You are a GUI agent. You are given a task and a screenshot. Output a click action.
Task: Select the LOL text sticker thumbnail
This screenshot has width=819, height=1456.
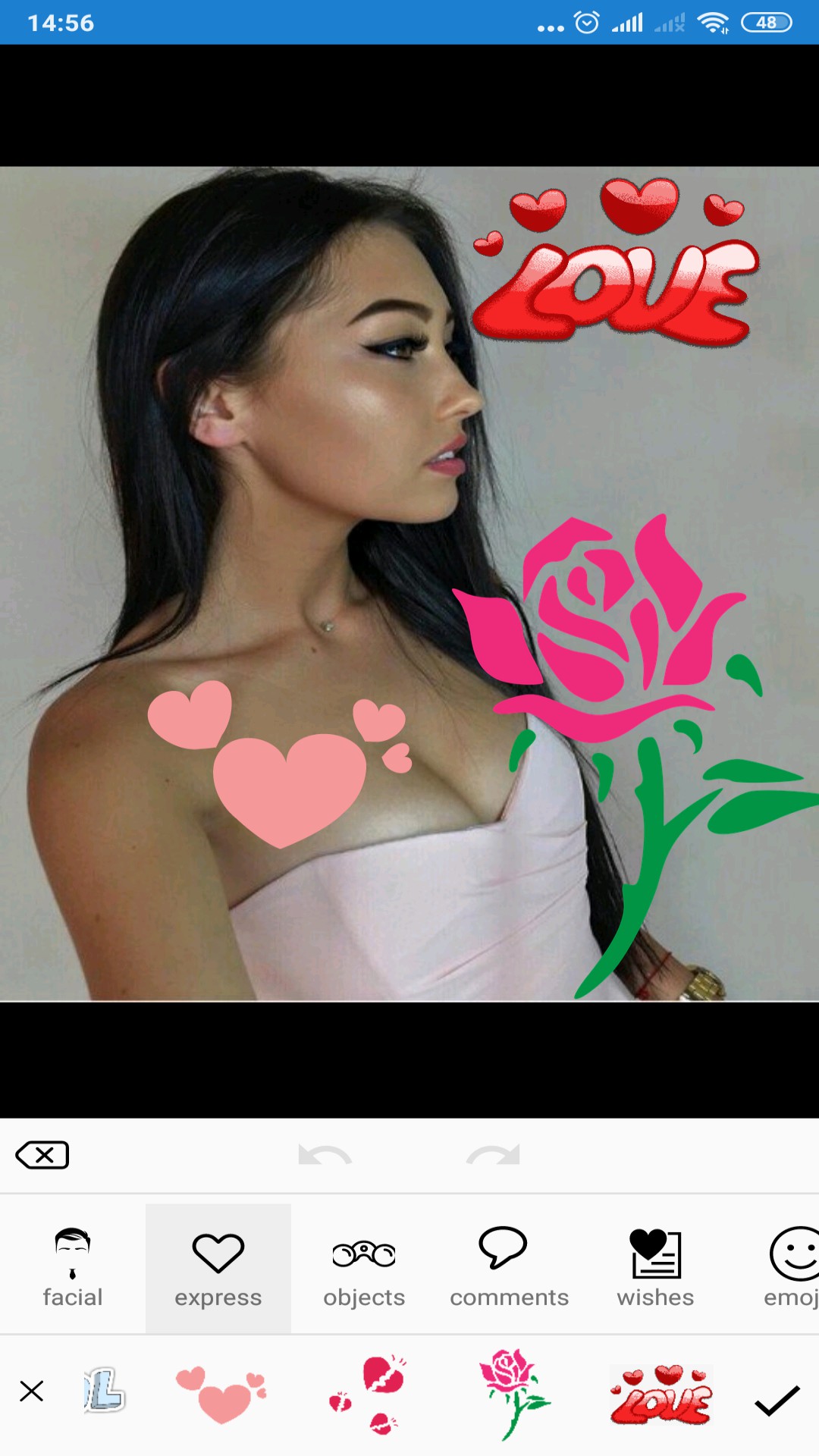coord(103,1392)
